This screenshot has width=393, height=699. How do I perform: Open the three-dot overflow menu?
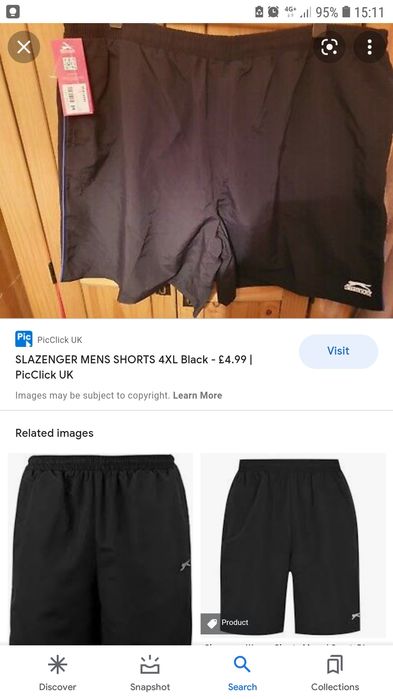tap(369, 47)
